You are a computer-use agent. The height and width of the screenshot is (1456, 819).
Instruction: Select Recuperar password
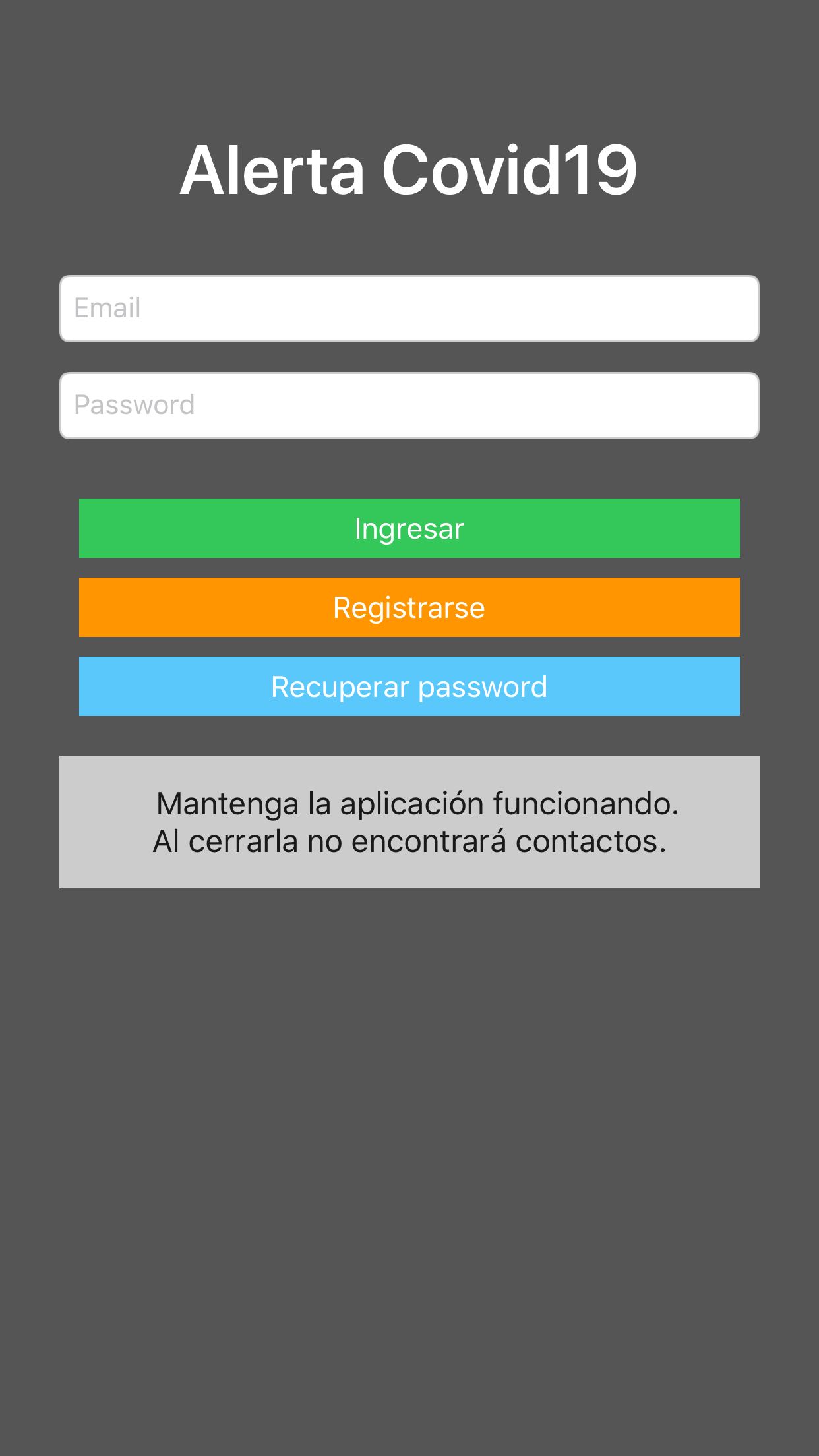coord(409,686)
